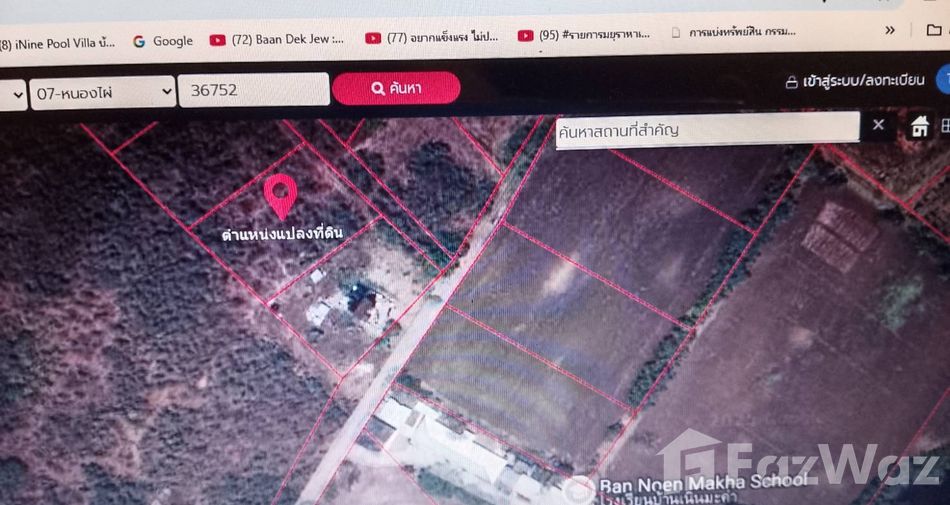
Task: Select the red land parcel location pin
Action: tap(281, 195)
